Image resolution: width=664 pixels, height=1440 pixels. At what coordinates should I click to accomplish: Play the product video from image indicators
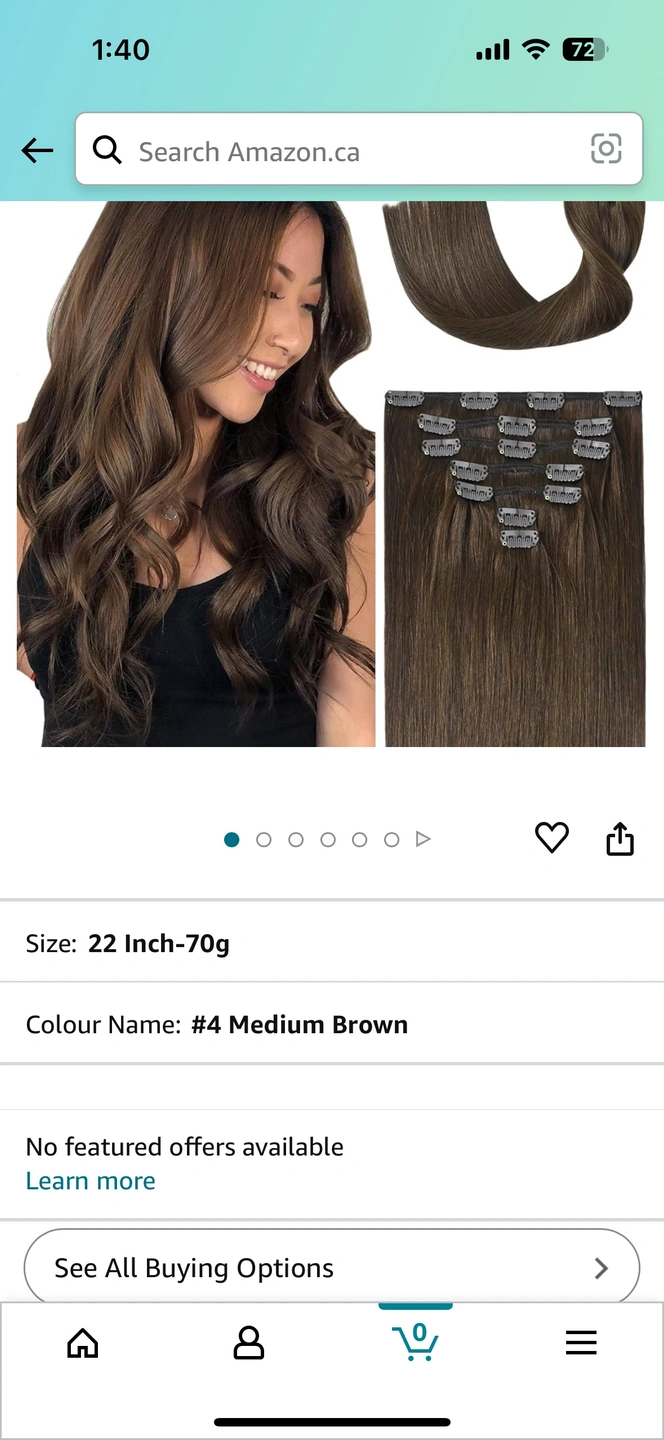pyautogui.click(x=423, y=839)
